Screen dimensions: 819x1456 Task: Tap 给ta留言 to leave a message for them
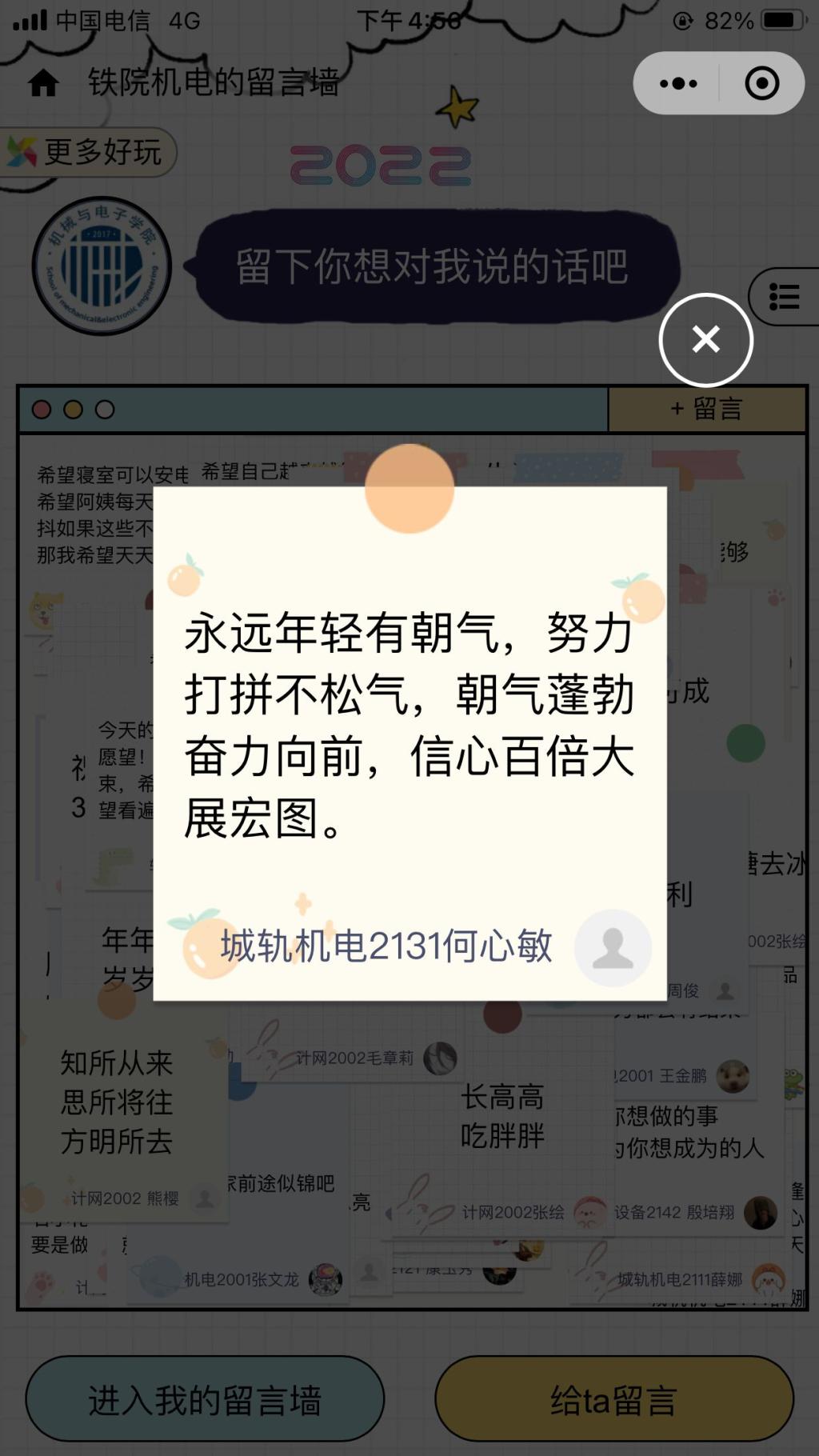(613, 1400)
